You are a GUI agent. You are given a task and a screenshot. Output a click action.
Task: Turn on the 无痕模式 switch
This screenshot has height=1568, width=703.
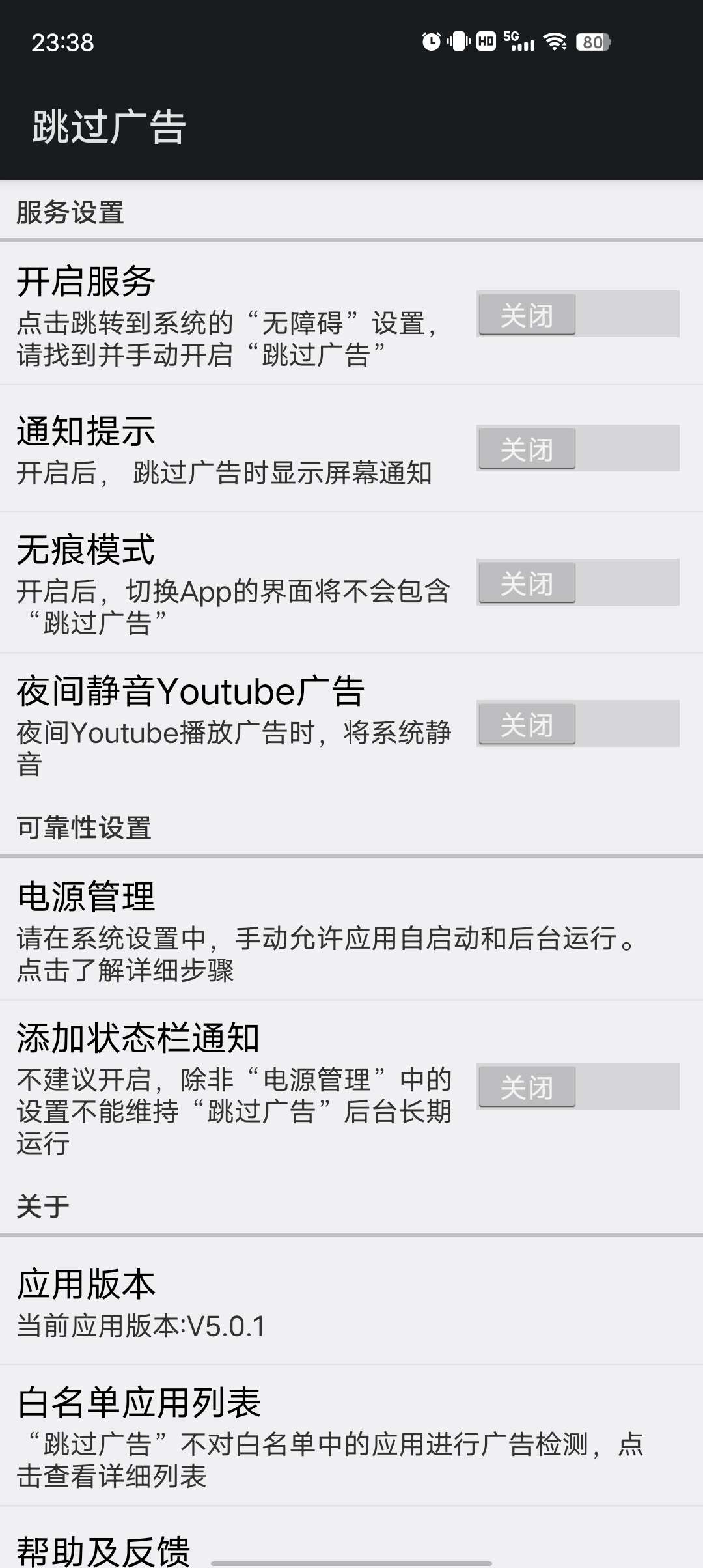577,583
